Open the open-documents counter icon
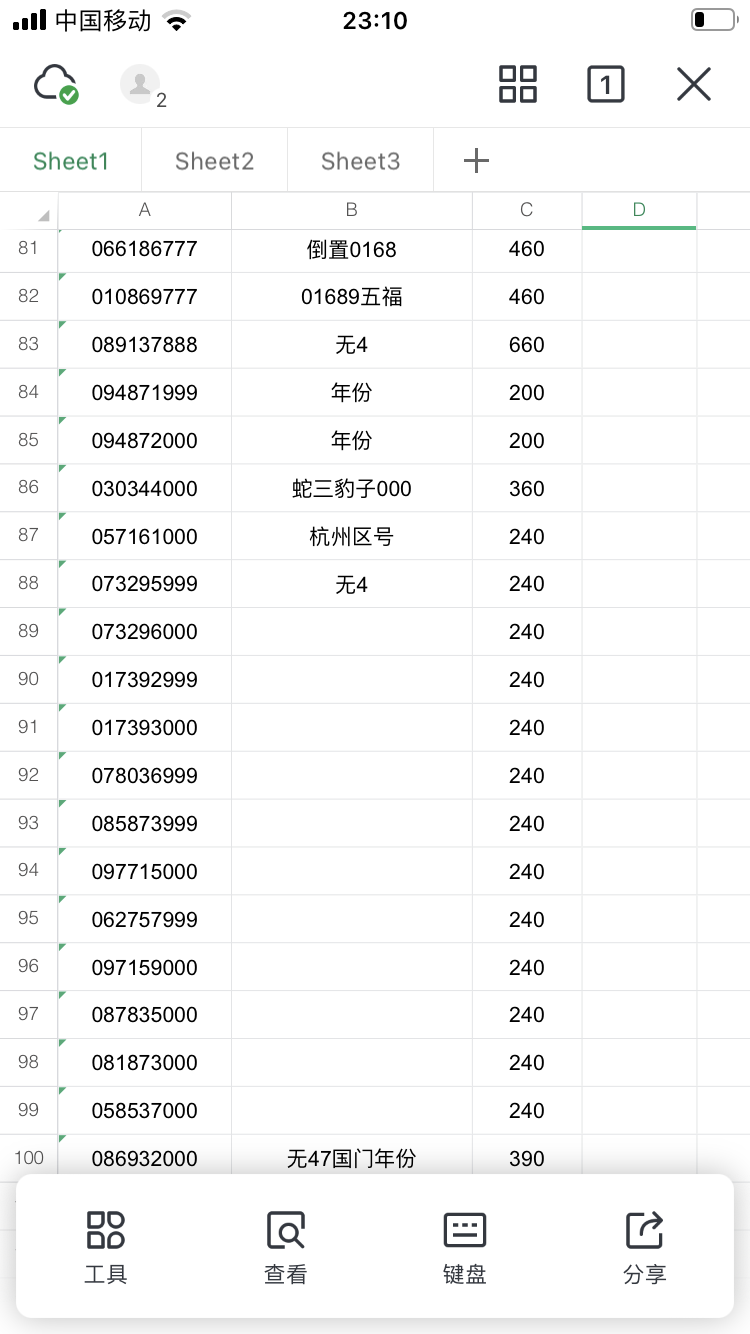 [605, 84]
